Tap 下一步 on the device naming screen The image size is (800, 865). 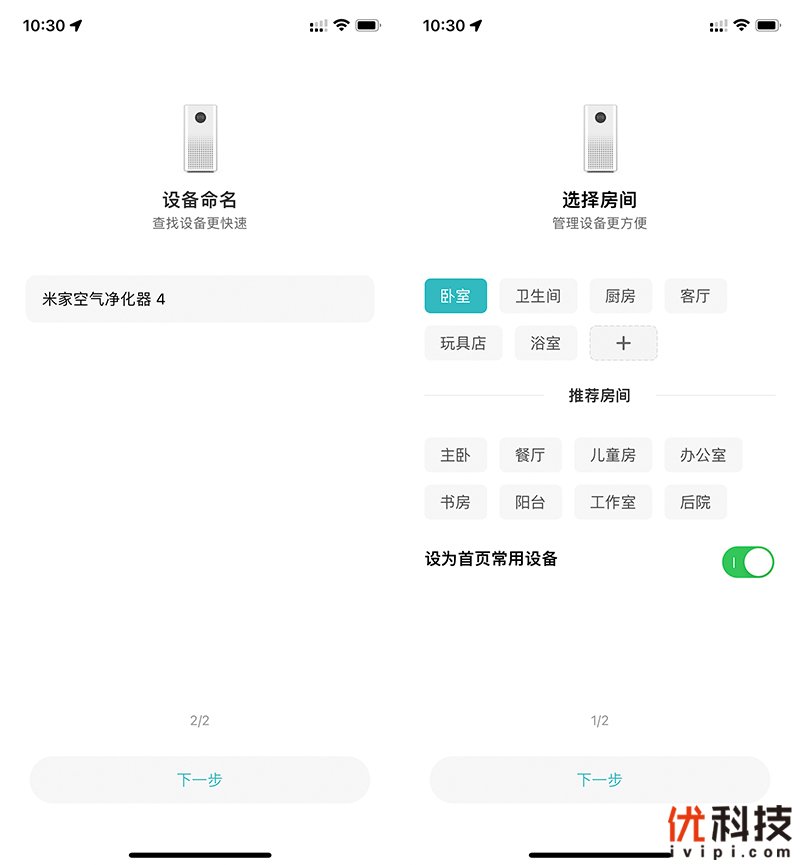[200, 780]
